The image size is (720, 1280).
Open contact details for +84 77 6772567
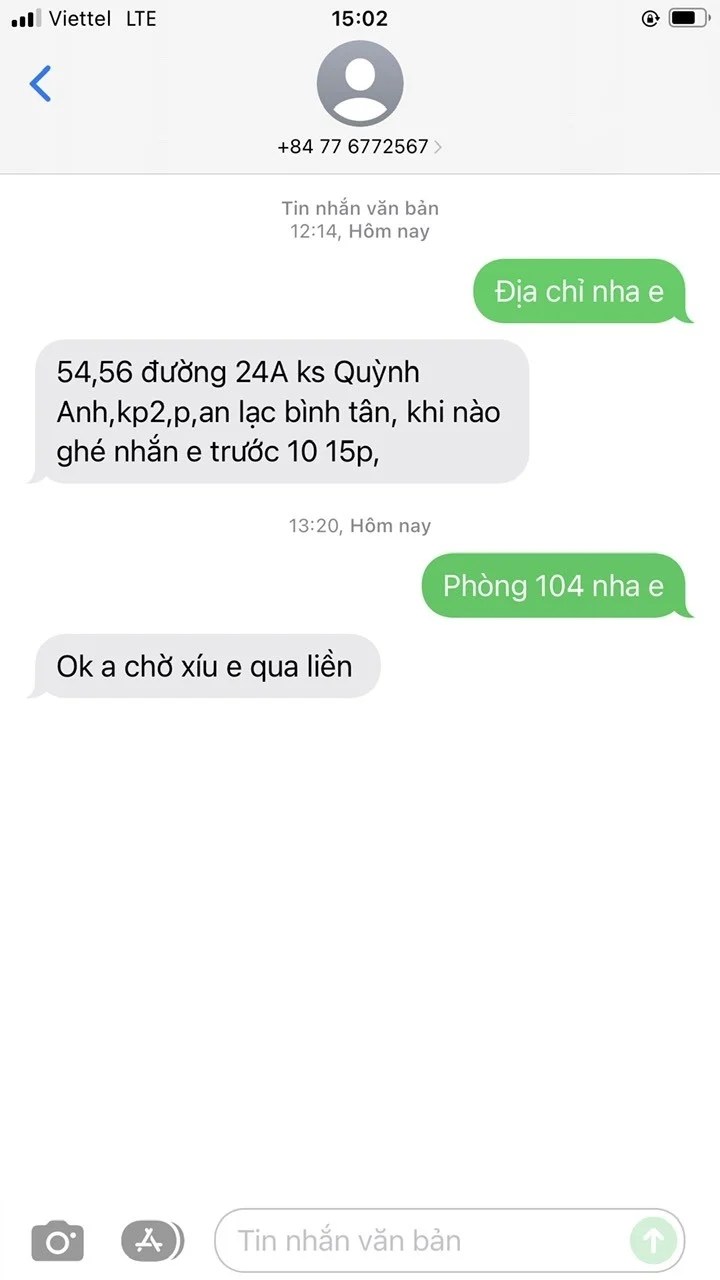tap(359, 146)
